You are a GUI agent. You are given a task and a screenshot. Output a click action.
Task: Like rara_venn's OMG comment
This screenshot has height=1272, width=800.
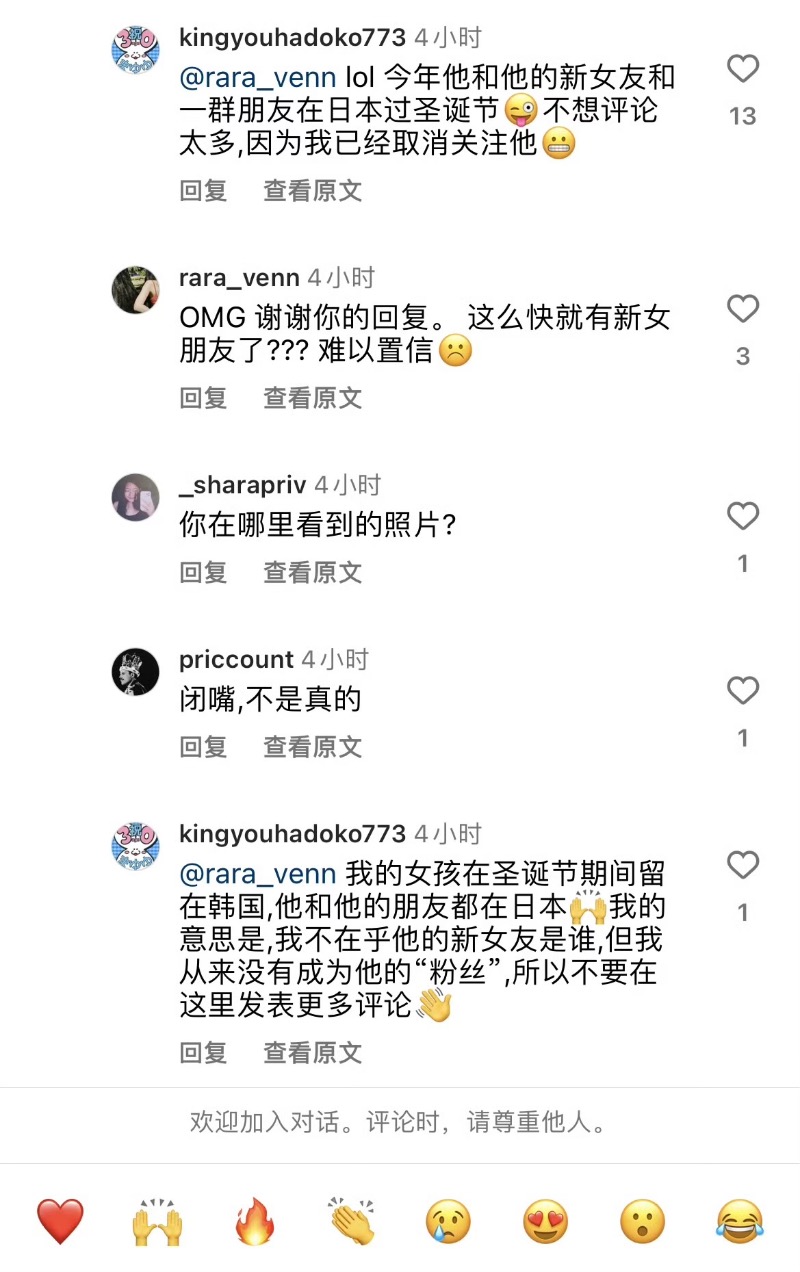pos(742,310)
